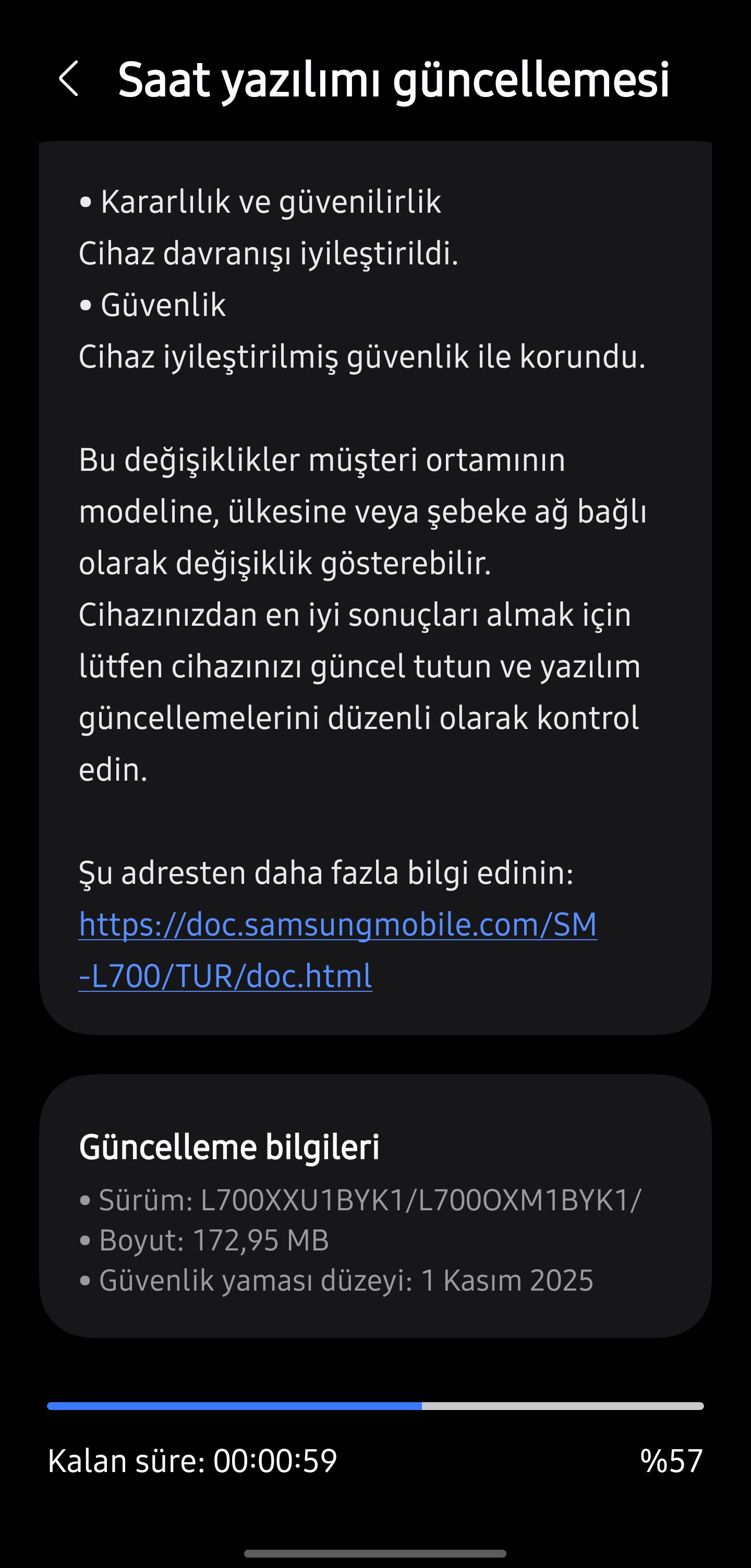Go back from Saat yazılımı güncellemesi
Screen dimensions: 751x1568
coord(69,79)
